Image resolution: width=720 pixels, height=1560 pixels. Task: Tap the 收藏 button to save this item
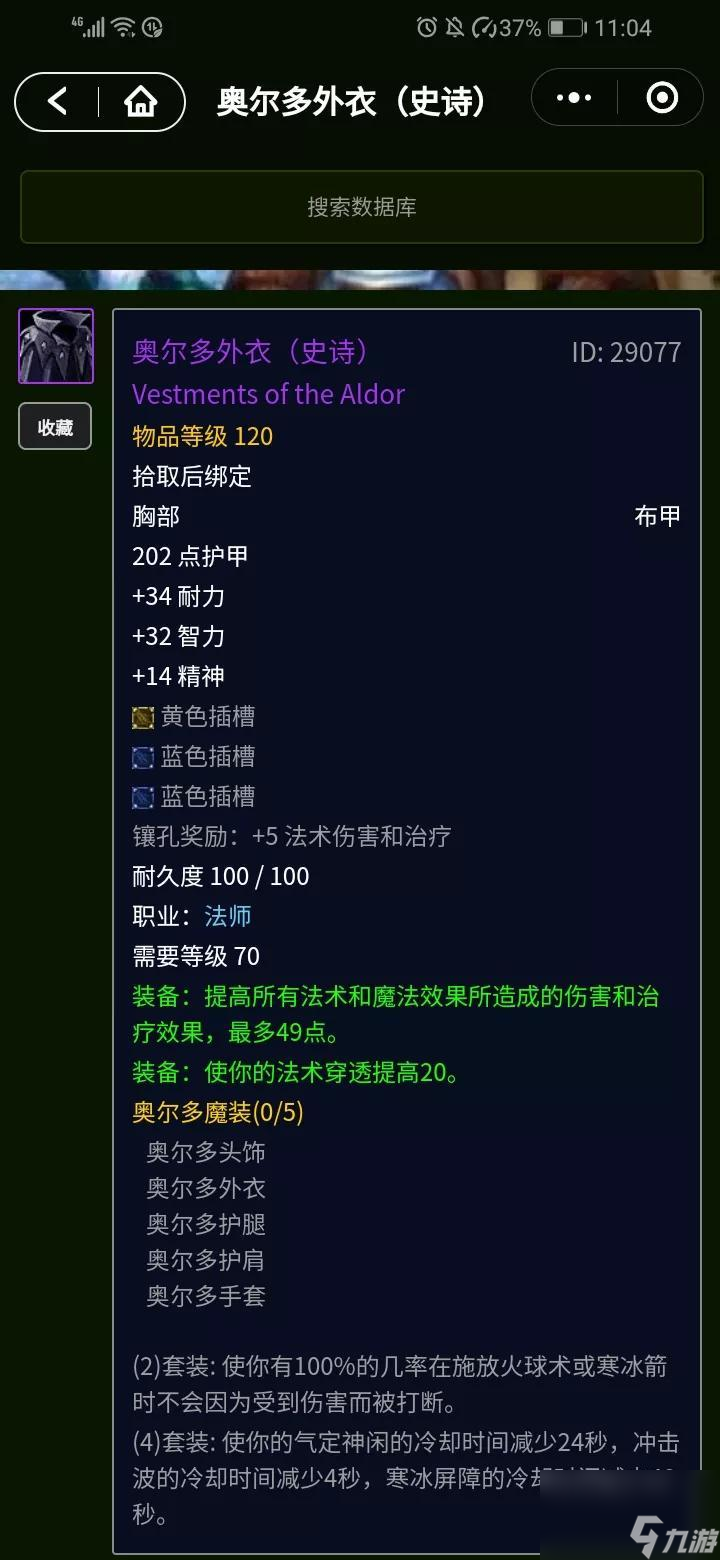[x=55, y=427]
